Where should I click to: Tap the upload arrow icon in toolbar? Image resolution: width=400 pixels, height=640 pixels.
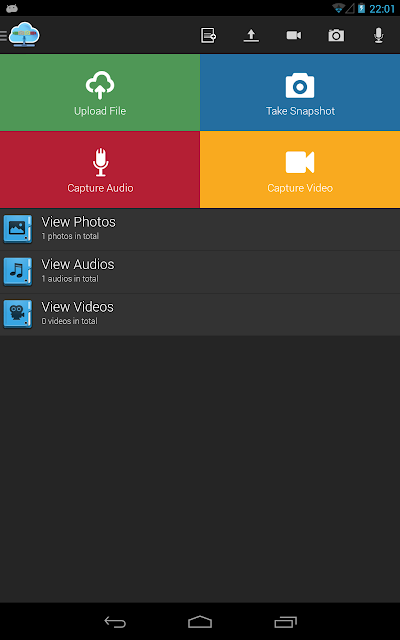(x=251, y=36)
